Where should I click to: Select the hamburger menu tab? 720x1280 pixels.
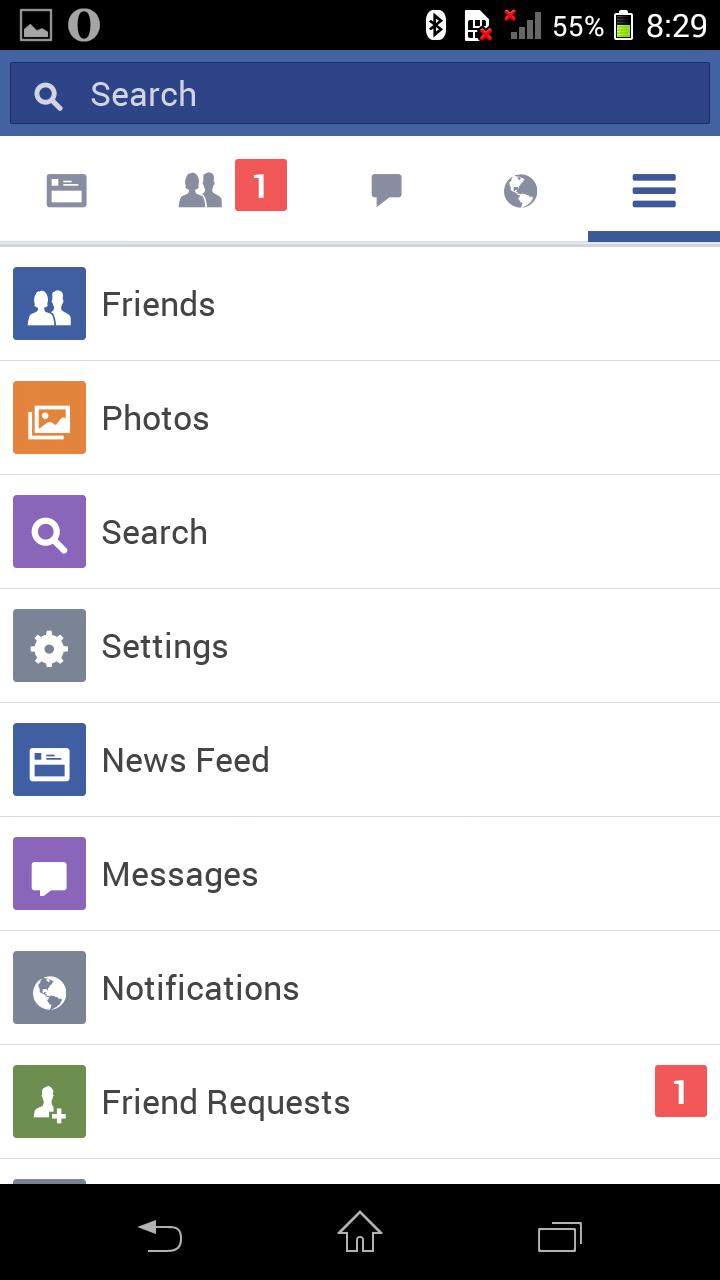[654, 190]
